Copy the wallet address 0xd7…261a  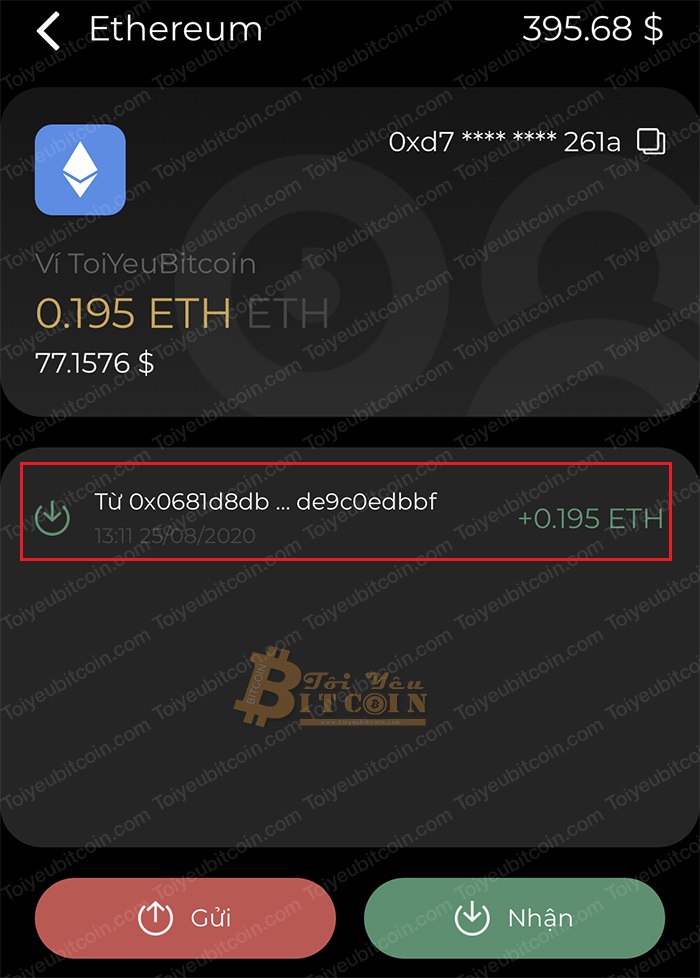pos(651,142)
